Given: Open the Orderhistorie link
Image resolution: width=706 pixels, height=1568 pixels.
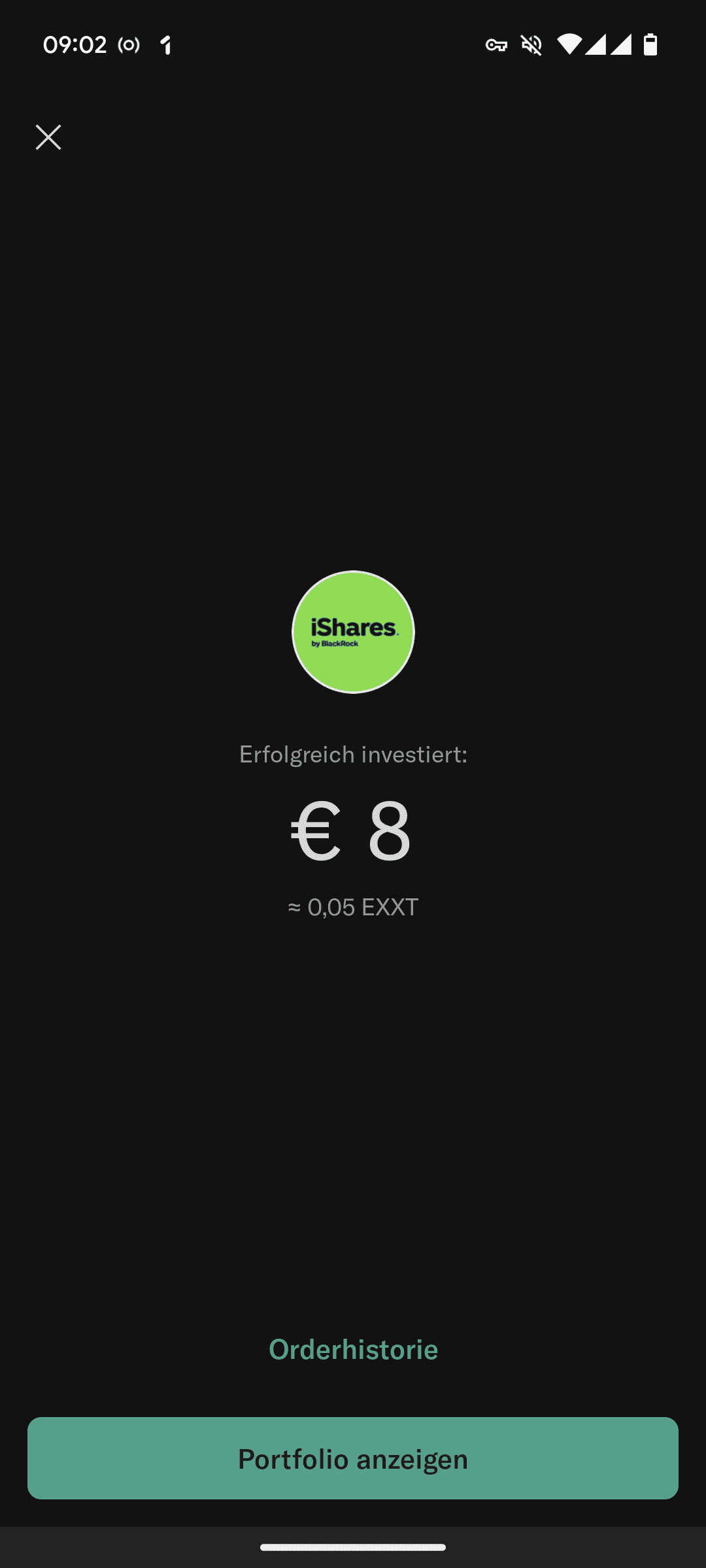Looking at the screenshot, I should (353, 1350).
